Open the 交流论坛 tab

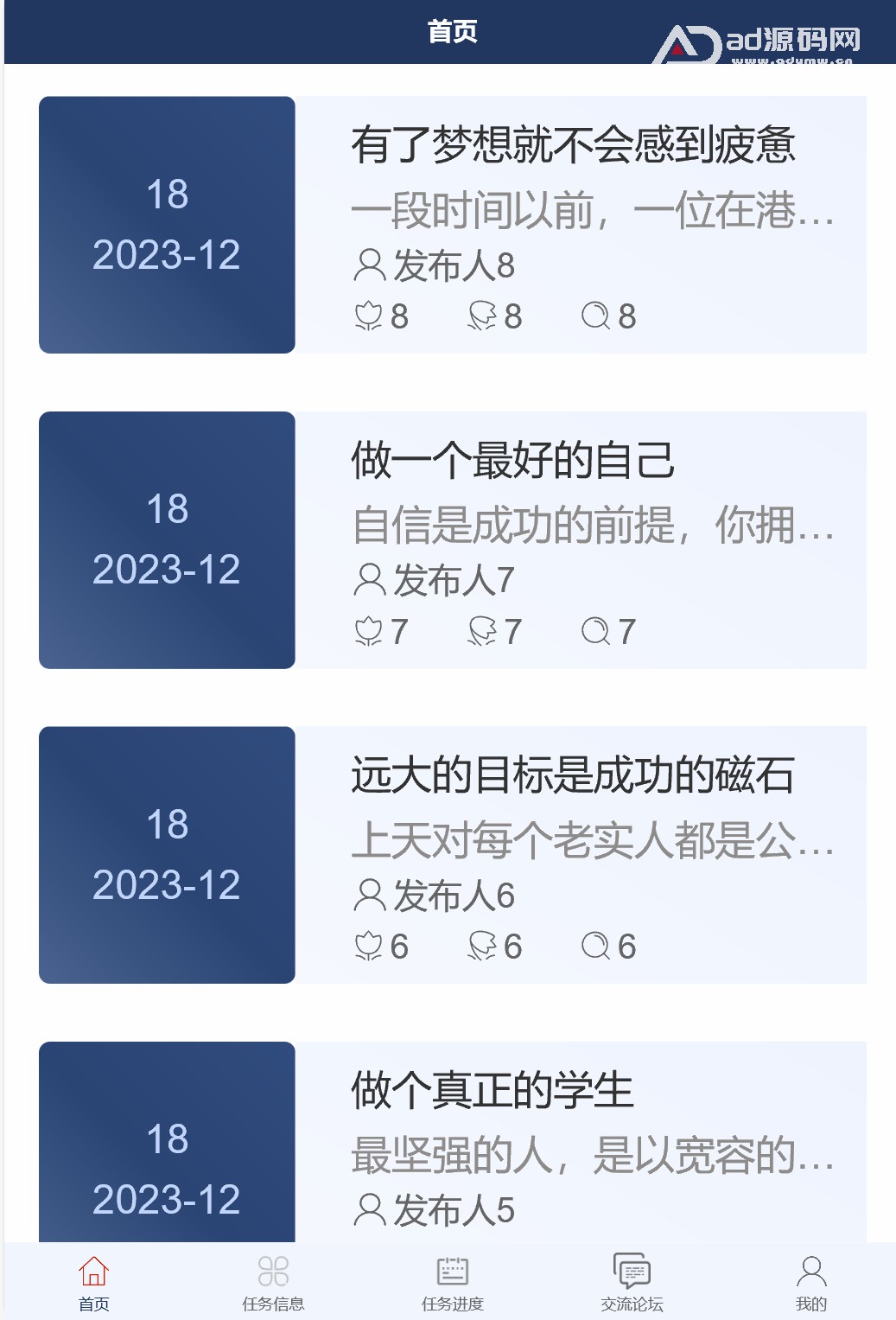click(x=632, y=1284)
